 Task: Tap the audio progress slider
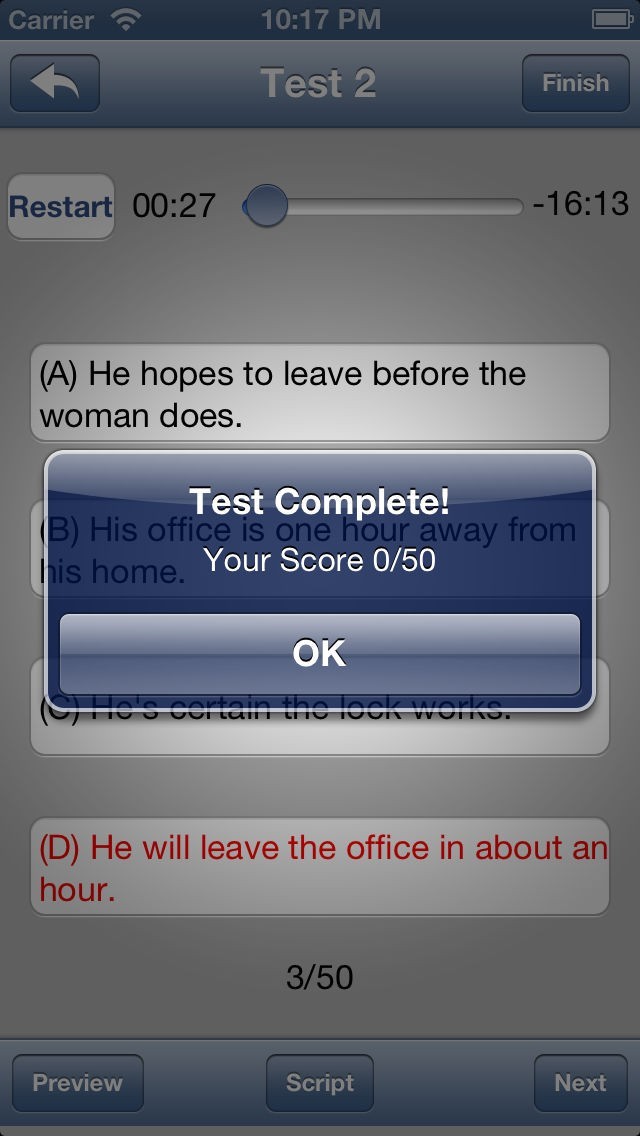tap(383, 206)
